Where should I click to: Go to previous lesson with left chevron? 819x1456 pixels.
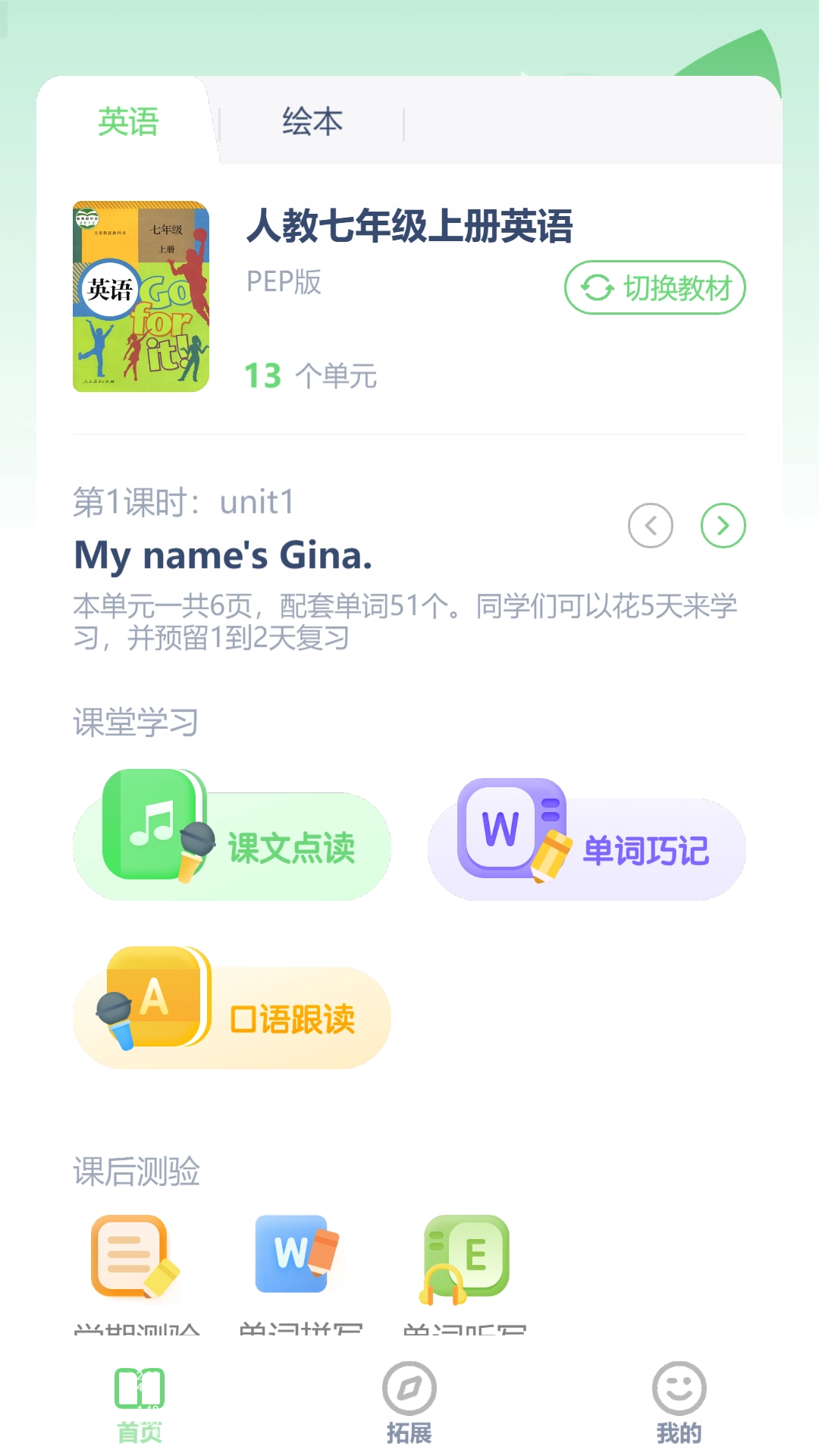[651, 527]
